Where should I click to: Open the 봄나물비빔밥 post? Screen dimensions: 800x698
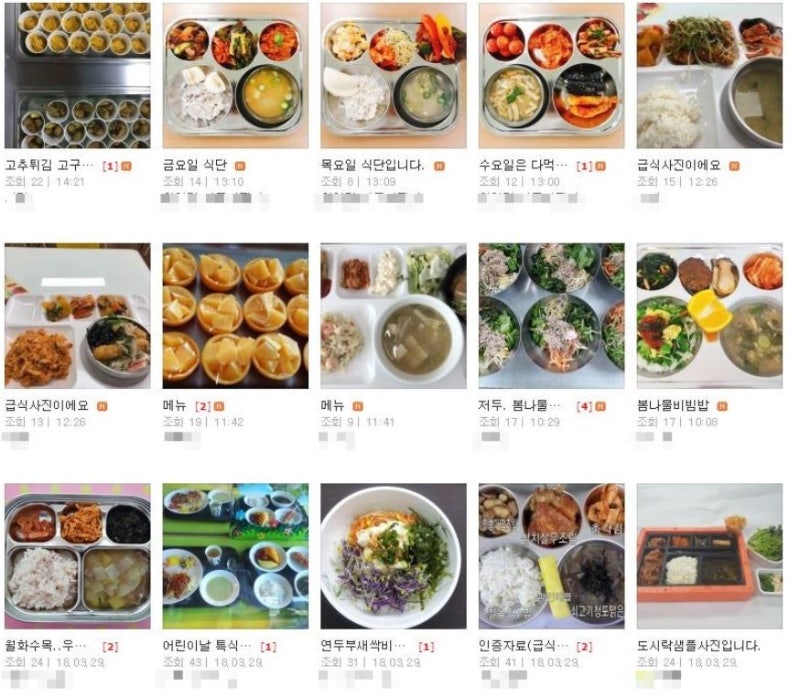(x=677, y=406)
